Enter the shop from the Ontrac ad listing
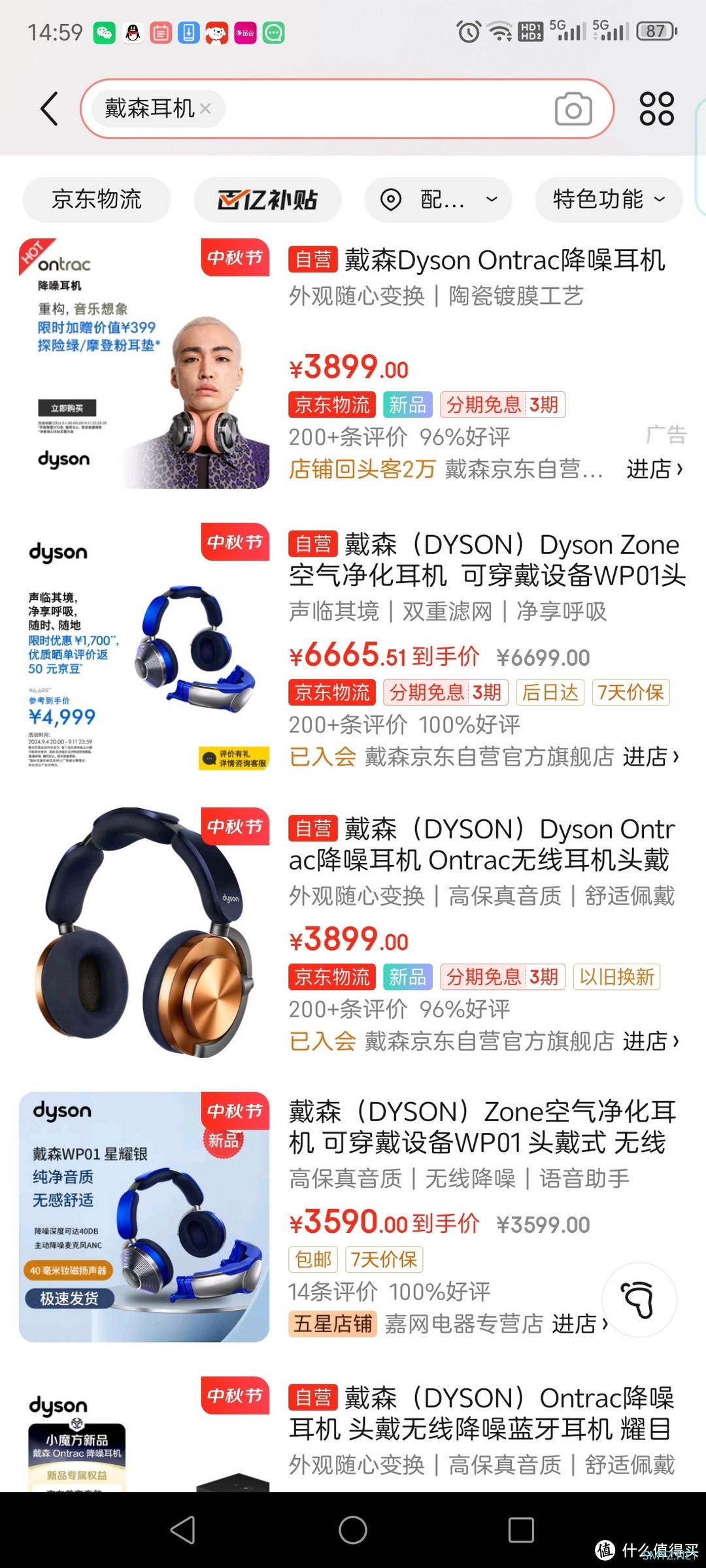Image resolution: width=706 pixels, height=1568 pixels. point(654,469)
